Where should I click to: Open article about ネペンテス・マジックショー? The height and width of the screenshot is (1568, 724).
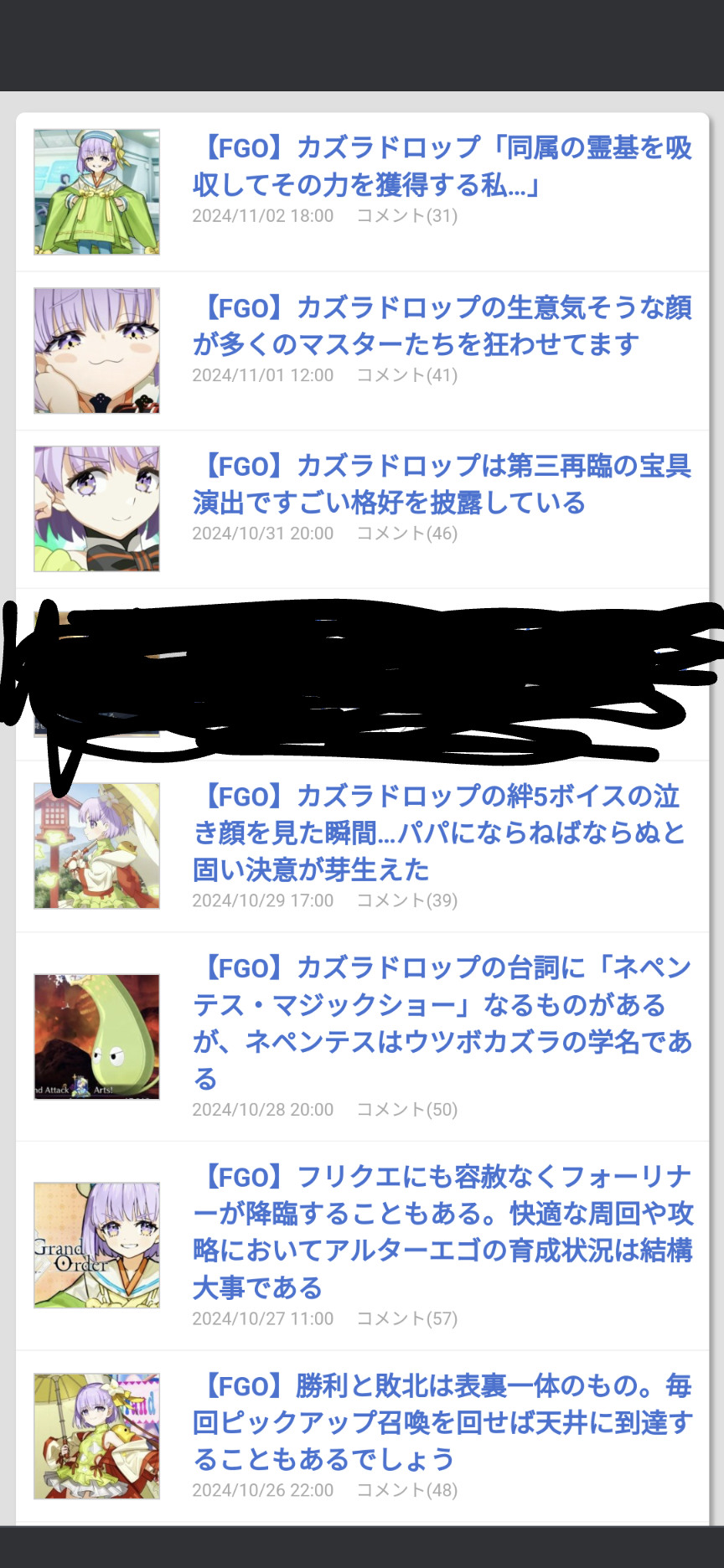[x=442, y=1022]
